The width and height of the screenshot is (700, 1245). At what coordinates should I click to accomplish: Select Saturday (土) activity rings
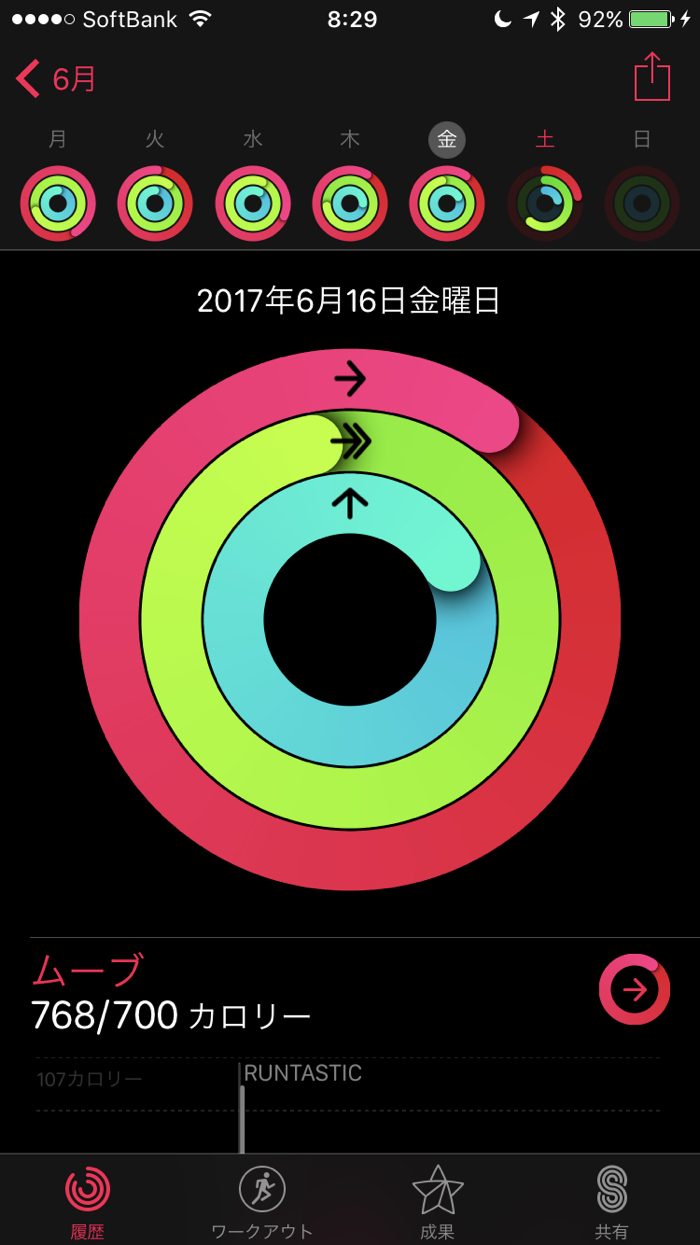[x=545, y=203]
